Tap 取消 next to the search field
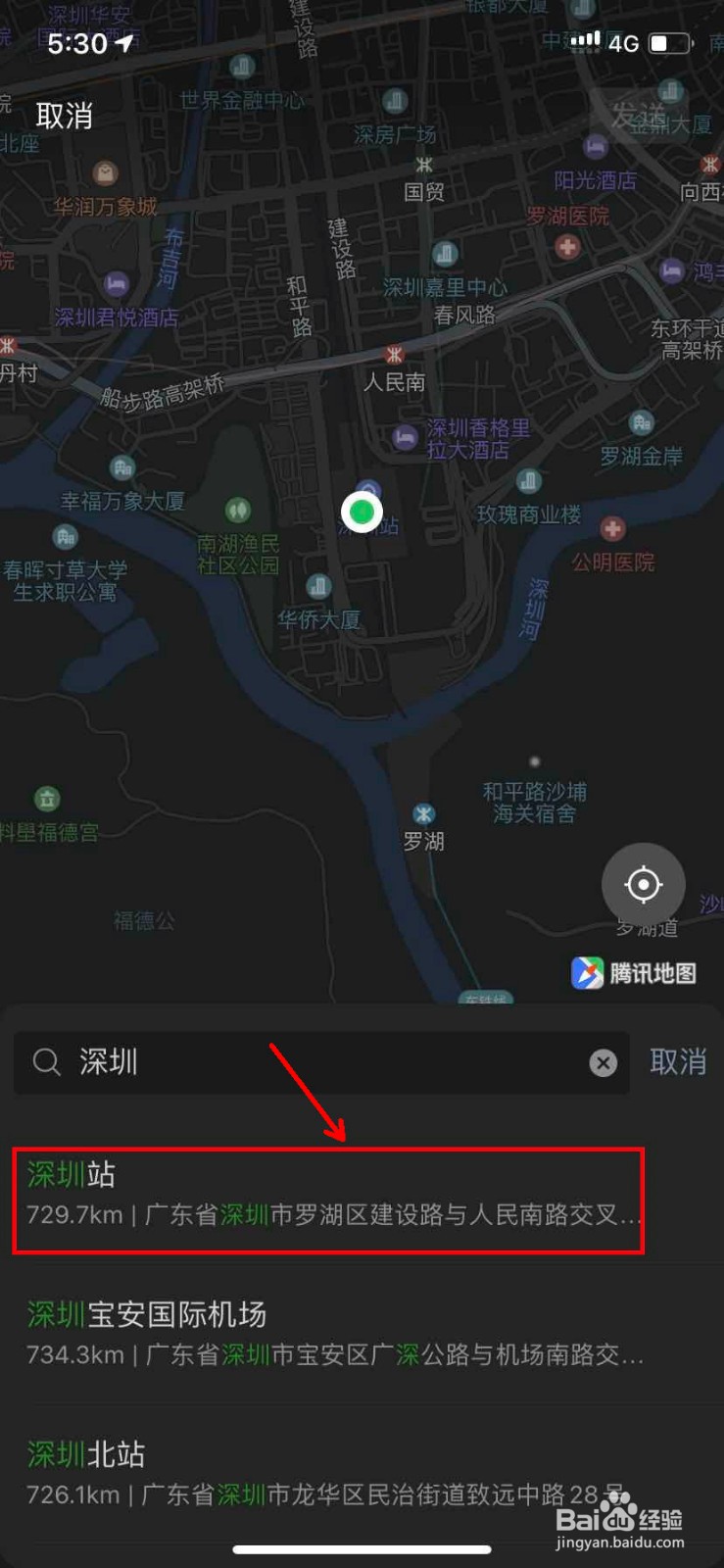Screen dimensions: 724x1568 pos(678,1061)
